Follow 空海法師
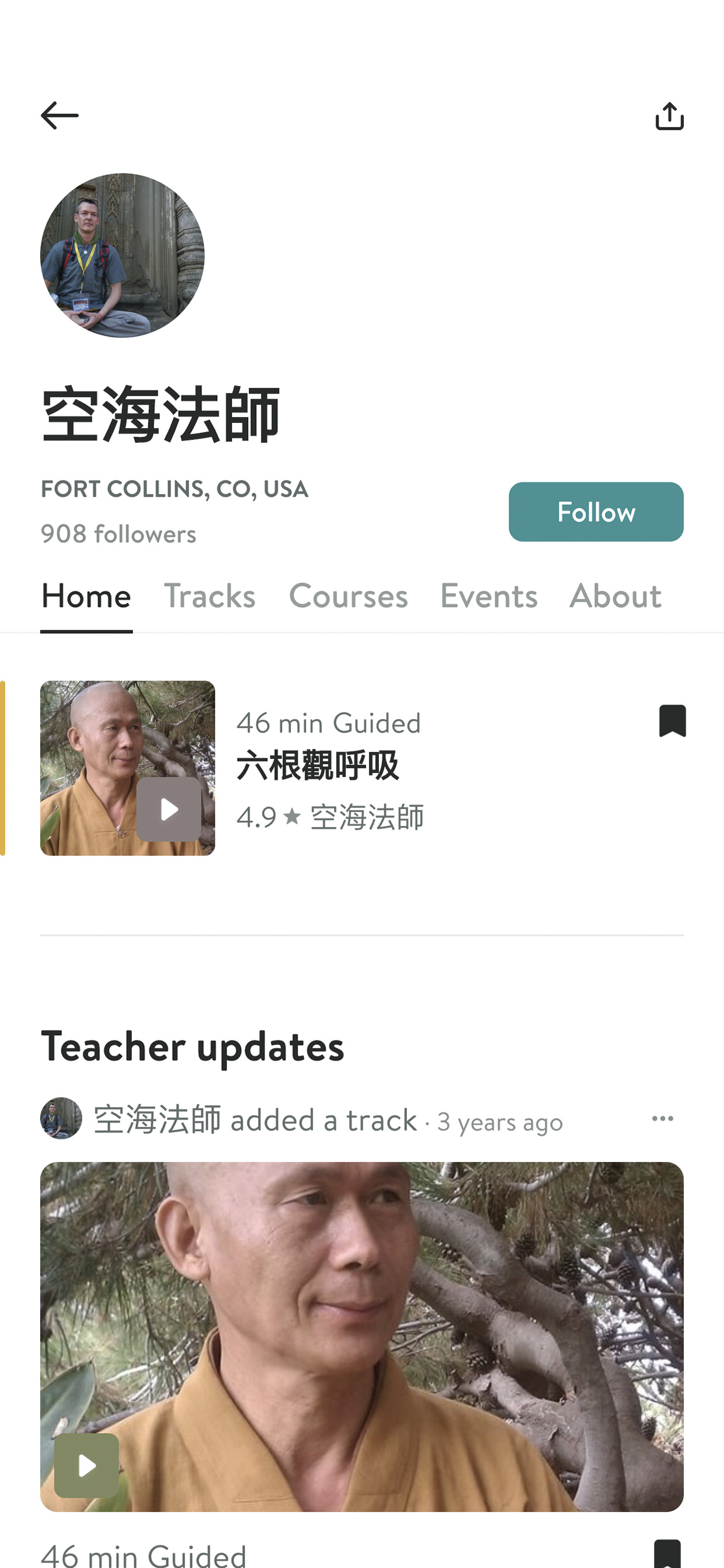Screen dimensions: 724x1568 point(596,512)
